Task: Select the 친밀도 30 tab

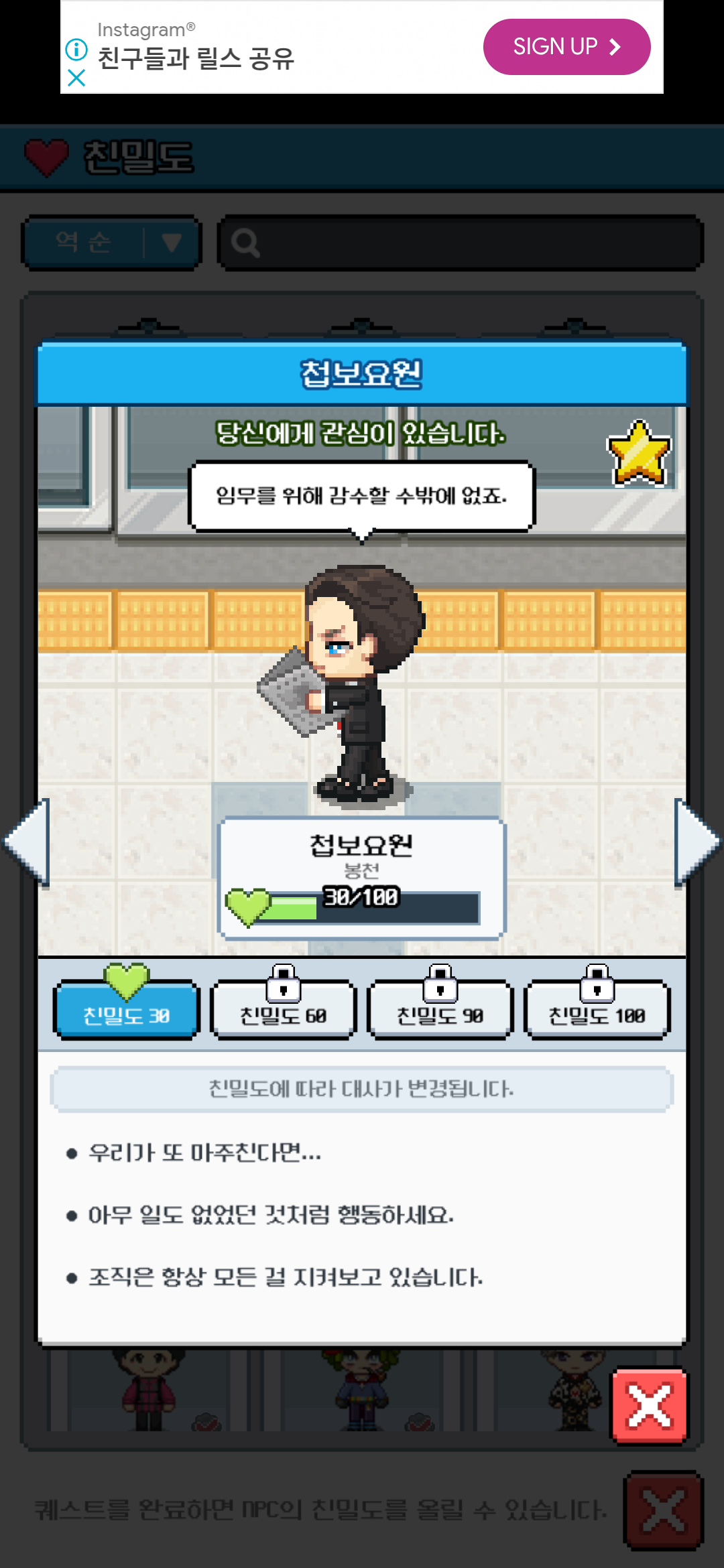Action: 126,1010
